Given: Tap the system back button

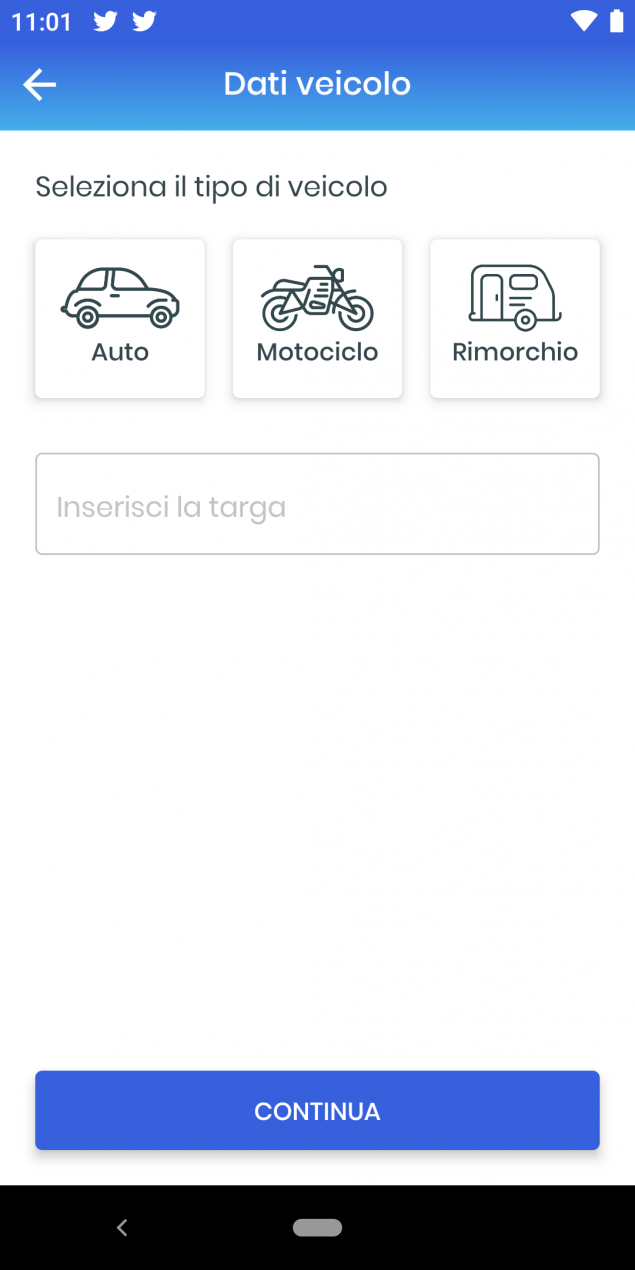Looking at the screenshot, I should (x=122, y=1228).
